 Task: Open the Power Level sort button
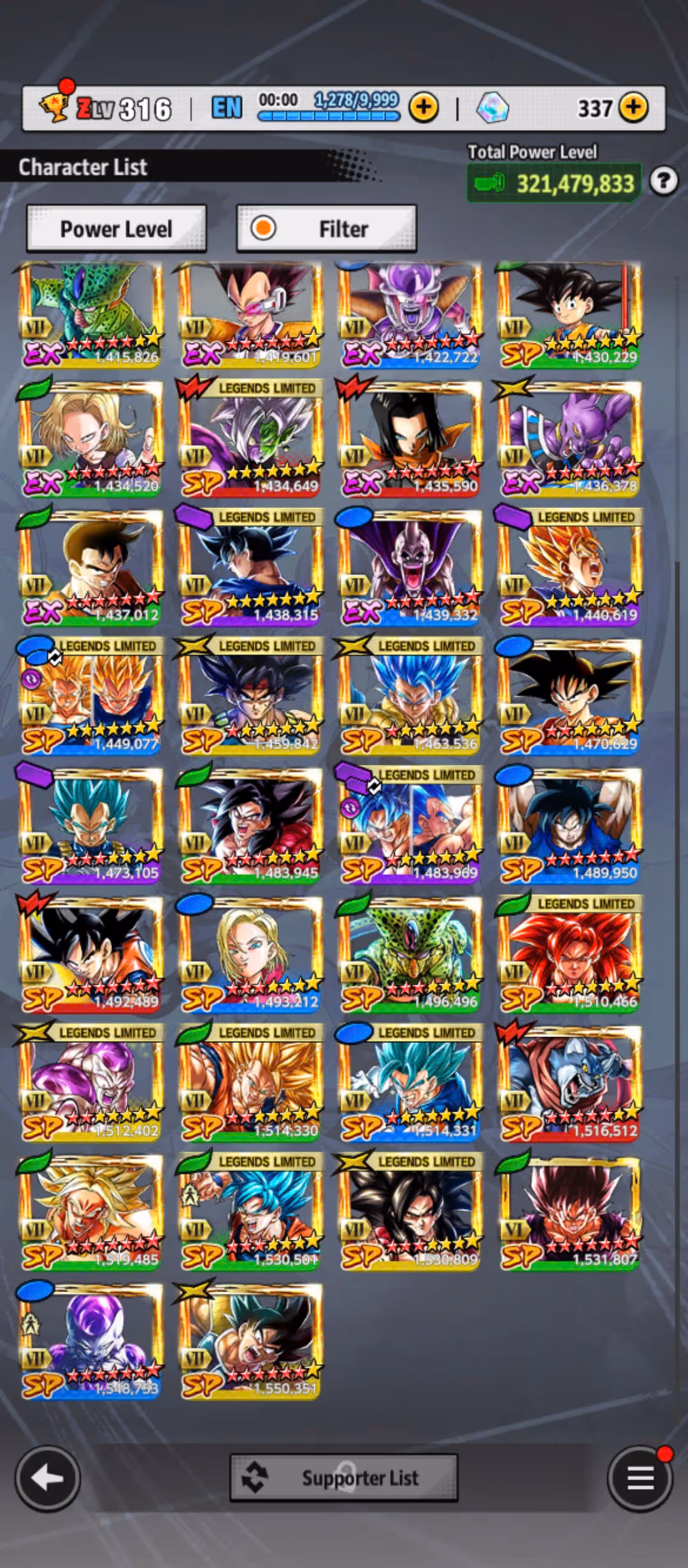tap(116, 229)
